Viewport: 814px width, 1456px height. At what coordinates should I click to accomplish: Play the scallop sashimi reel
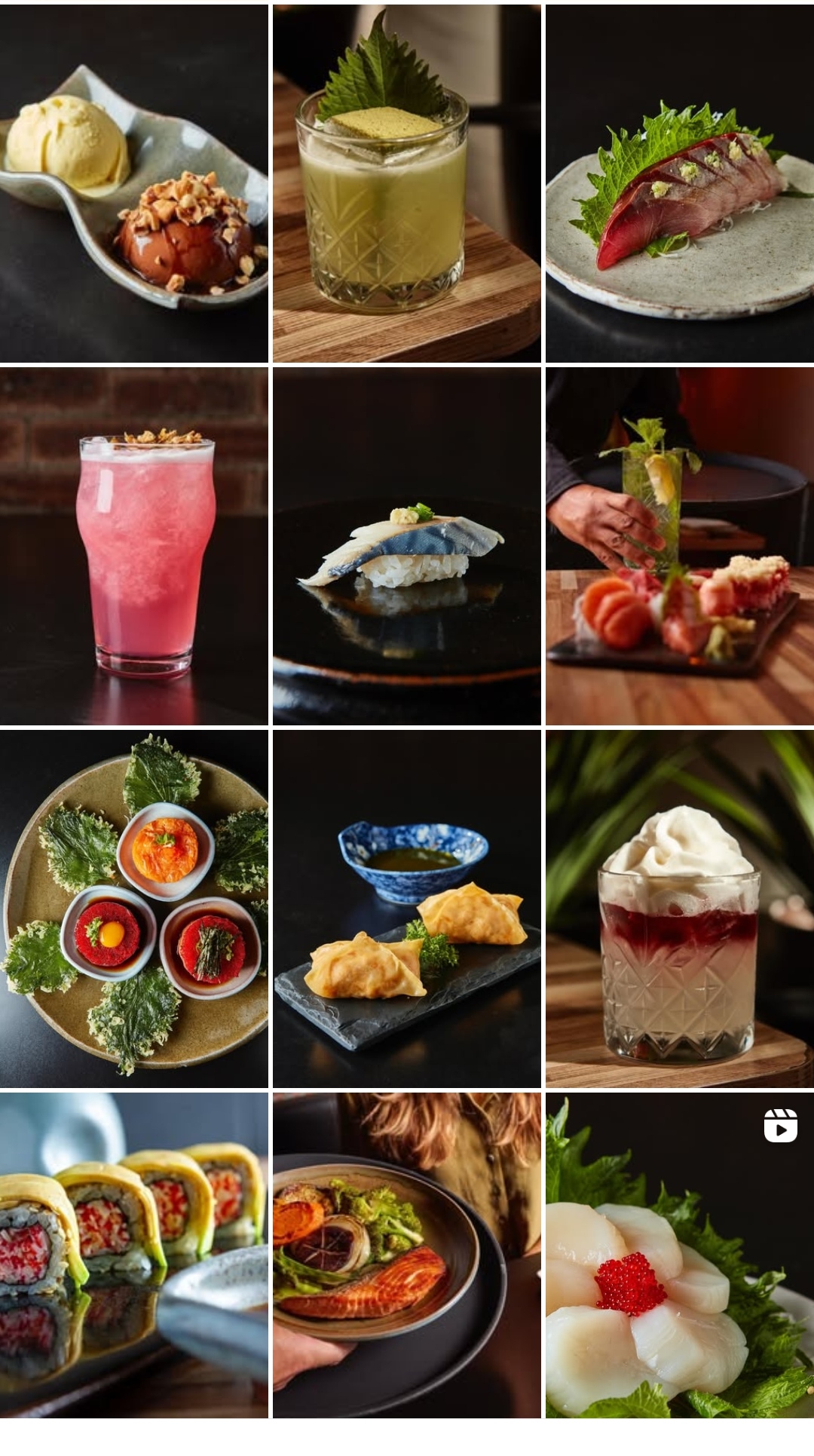pyautogui.click(x=679, y=1255)
